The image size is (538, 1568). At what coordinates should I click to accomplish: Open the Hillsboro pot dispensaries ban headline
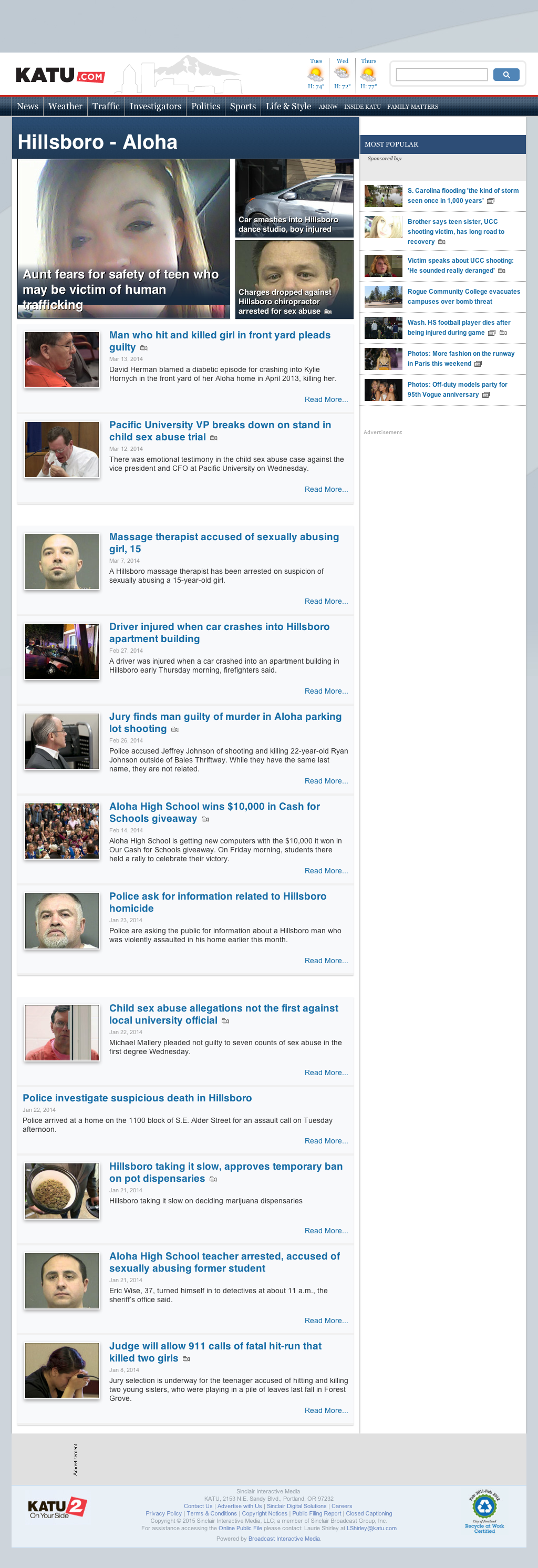(x=225, y=1172)
